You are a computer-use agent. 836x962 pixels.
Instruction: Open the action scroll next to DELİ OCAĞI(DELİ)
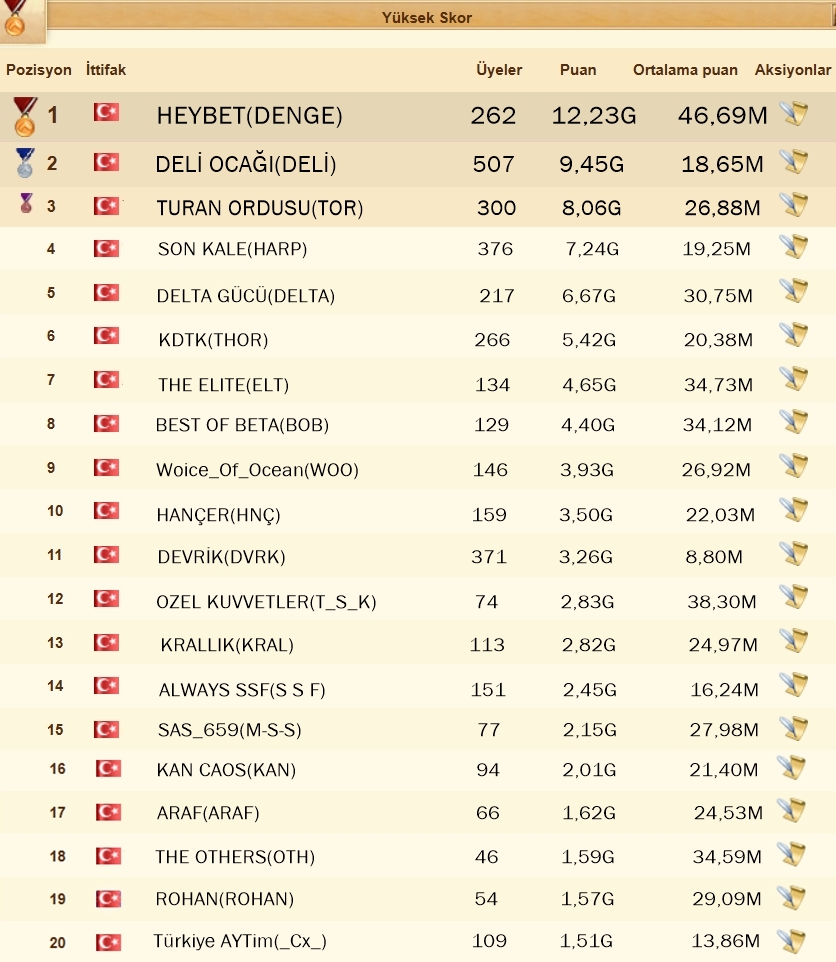coord(794,163)
